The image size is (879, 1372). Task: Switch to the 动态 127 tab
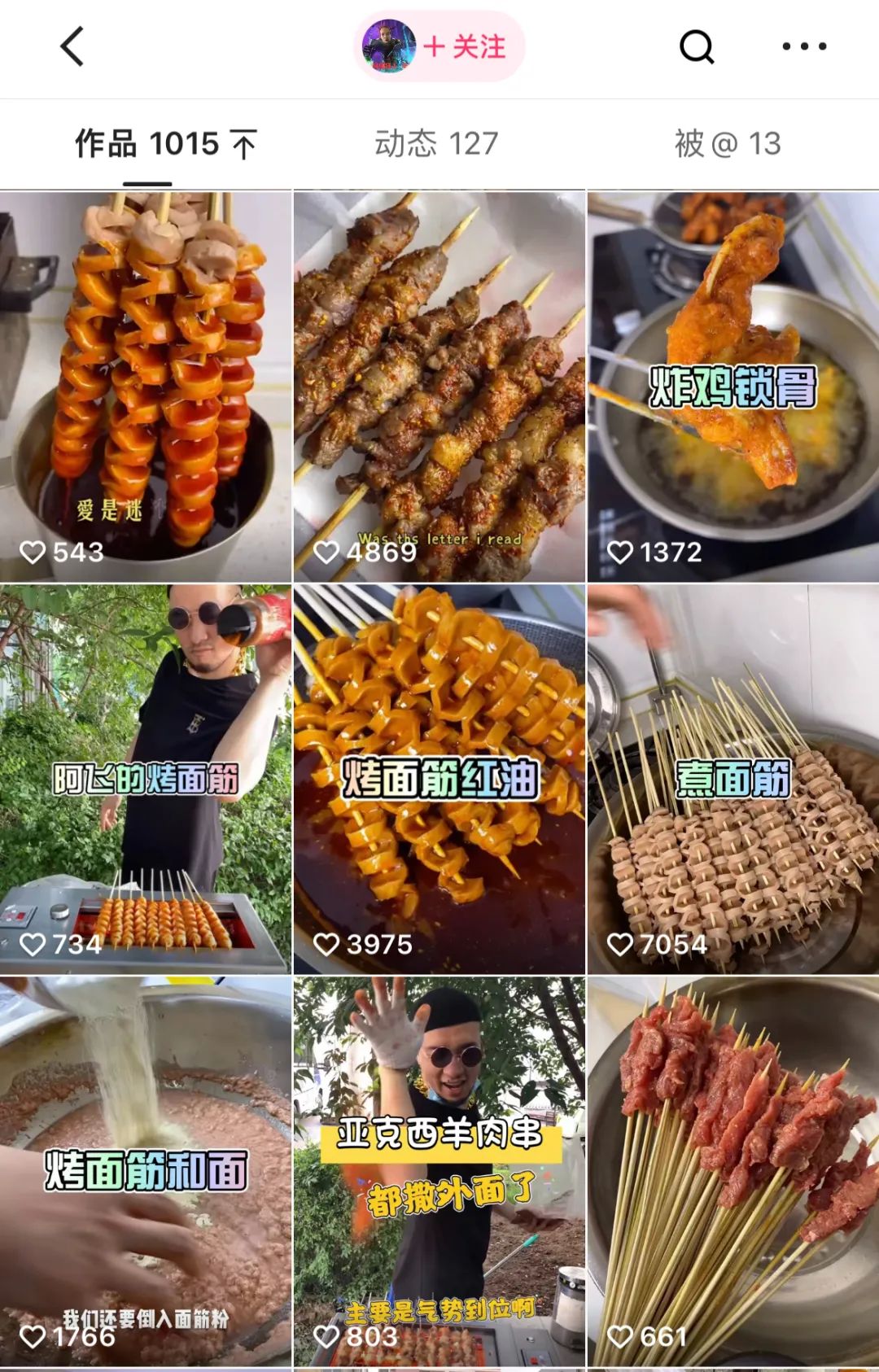click(x=436, y=144)
